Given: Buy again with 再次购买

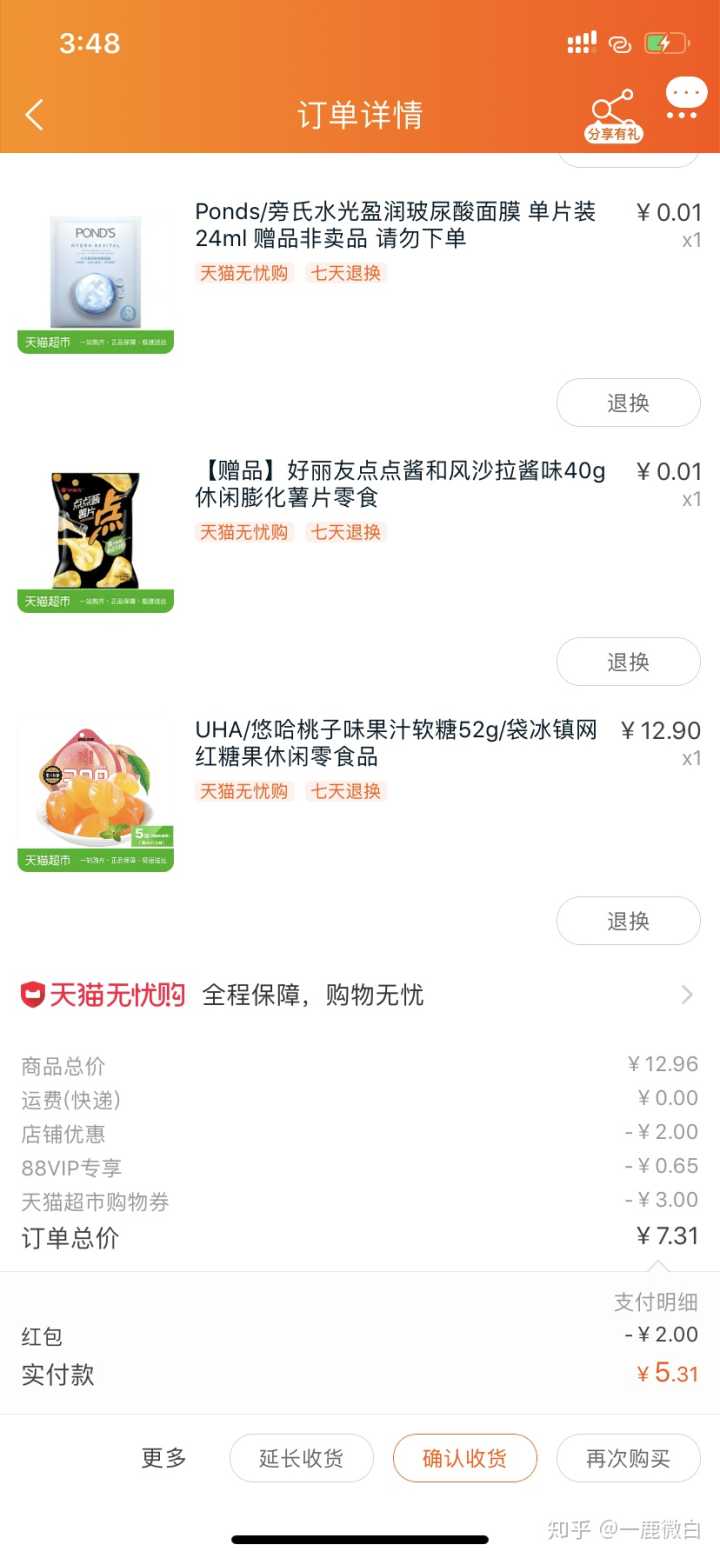Looking at the screenshot, I should pyautogui.click(x=628, y=1458).
